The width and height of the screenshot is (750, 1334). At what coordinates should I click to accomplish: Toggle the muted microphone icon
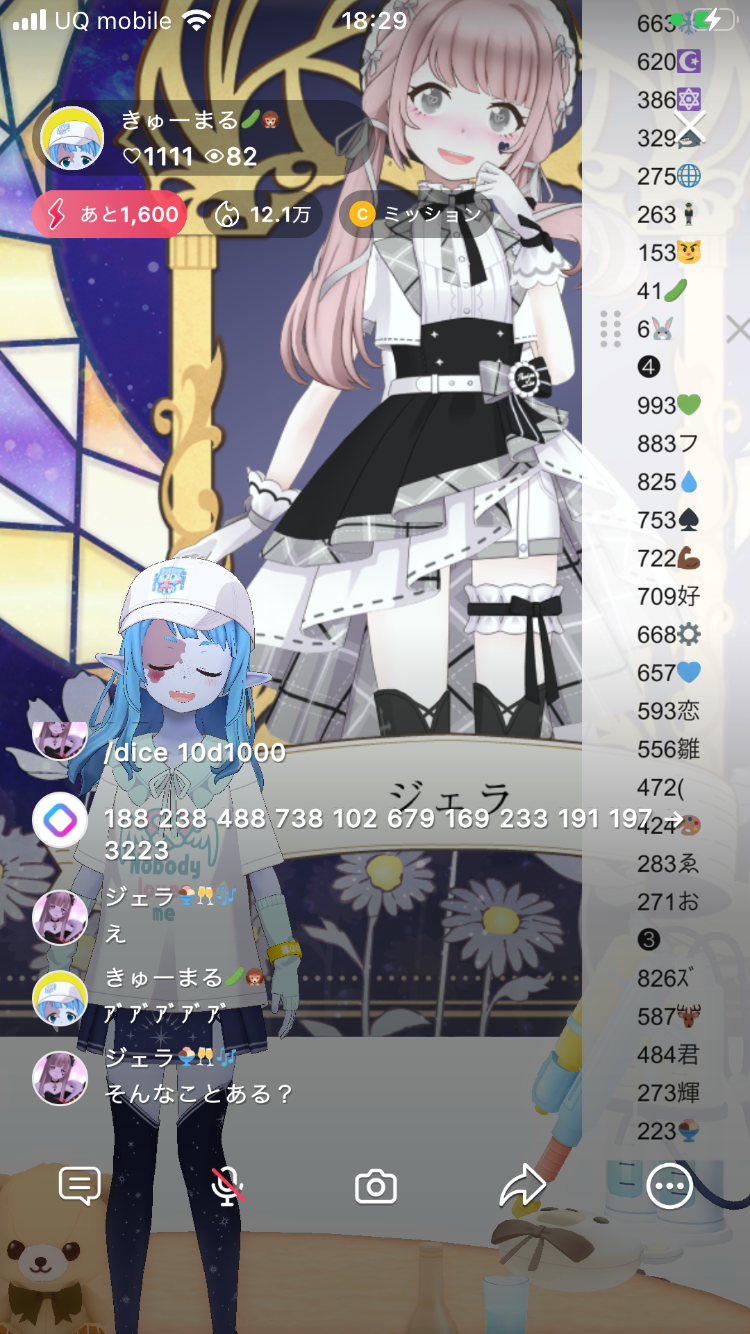[228, 1186]
